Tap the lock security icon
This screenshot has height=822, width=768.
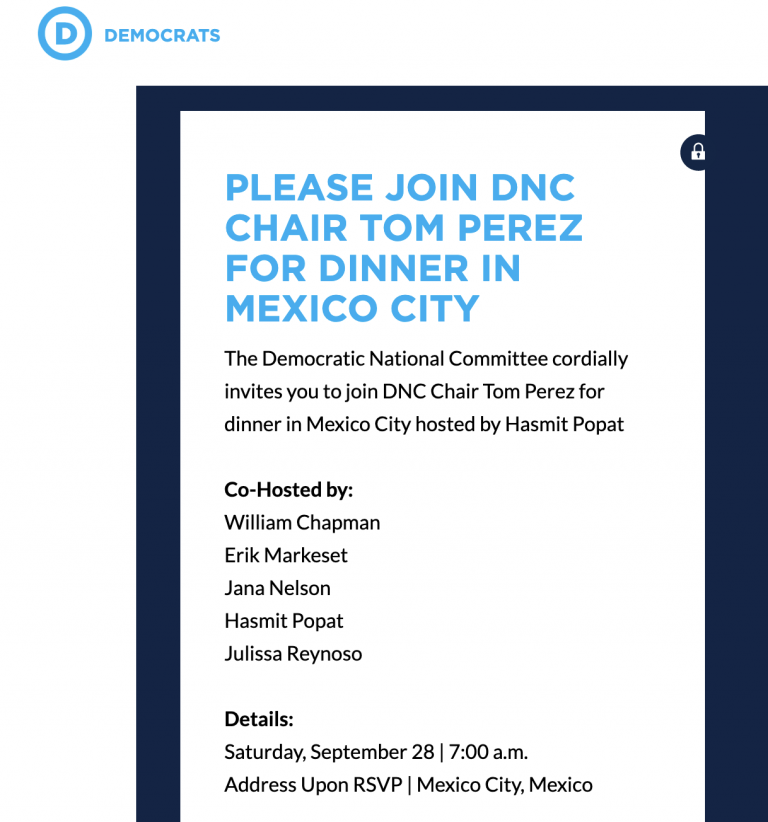[x=694, y=153]
